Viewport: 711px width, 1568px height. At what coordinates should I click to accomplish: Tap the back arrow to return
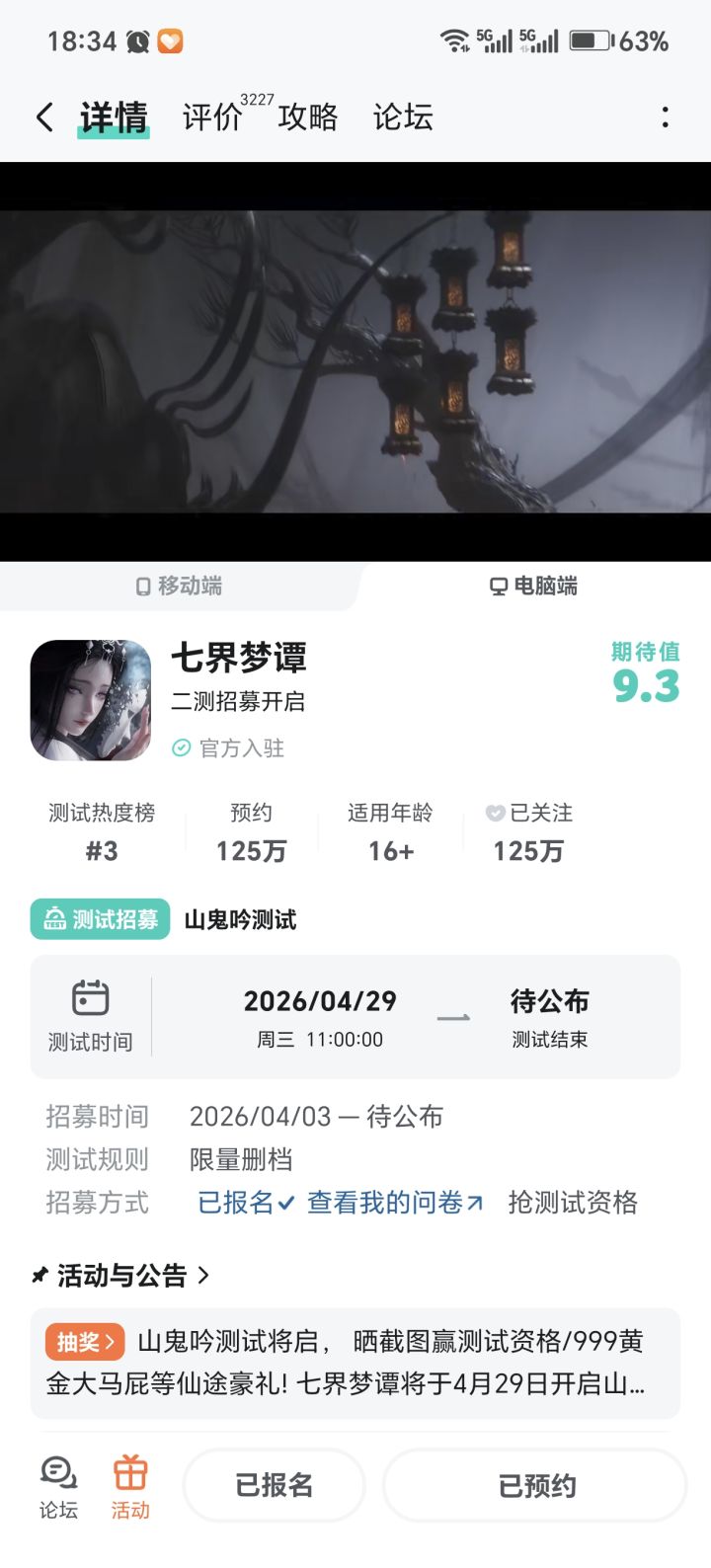click(43, 117)
